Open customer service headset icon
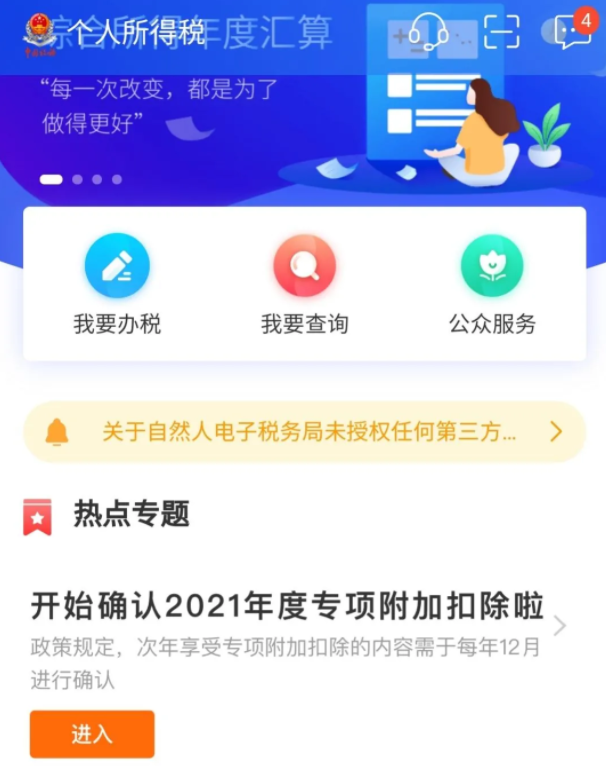606x766 pixels. tap(429, 32)
